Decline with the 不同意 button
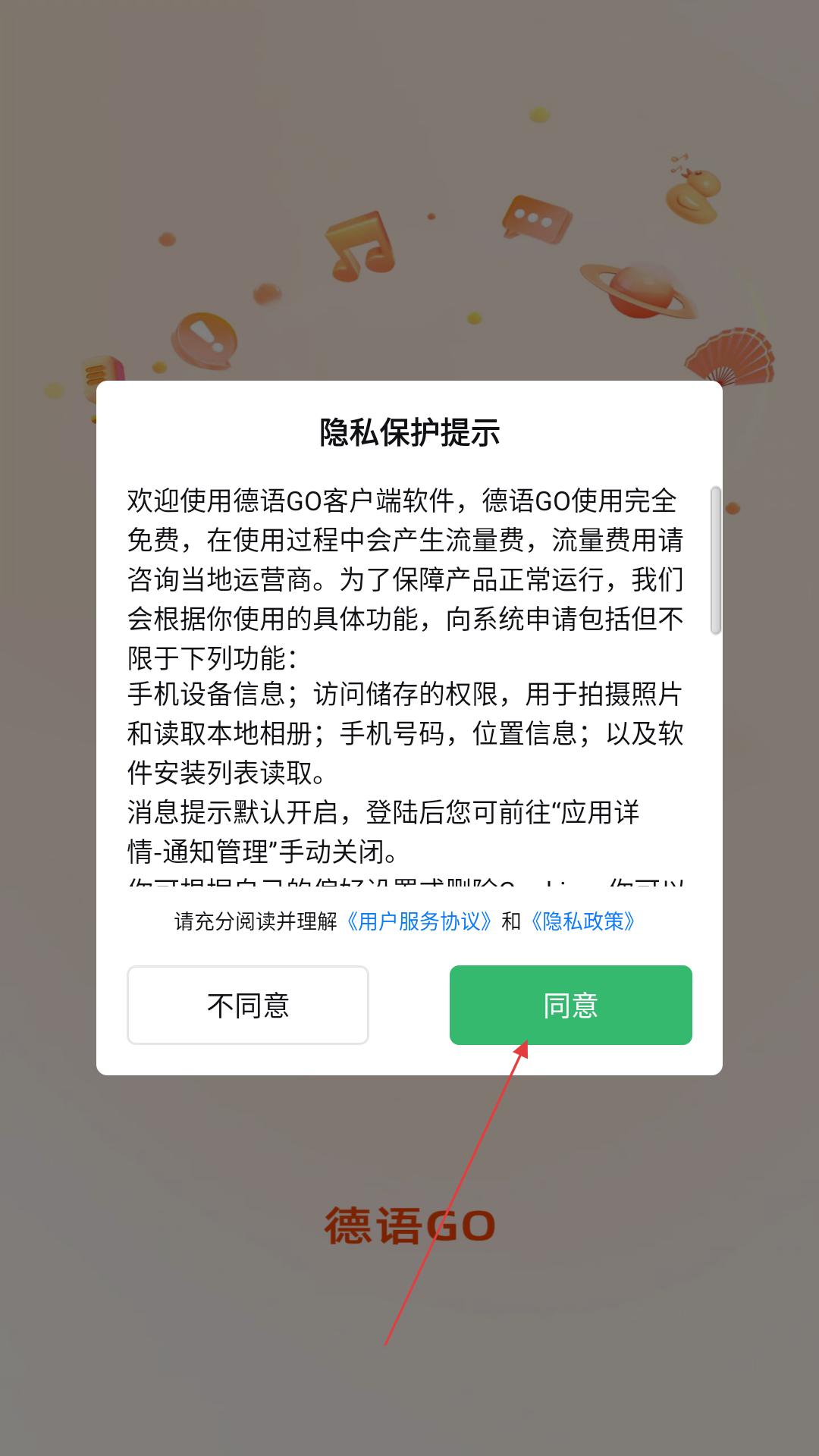The width and height of the screenshot is (819, 1456). tap(248, 1005)
